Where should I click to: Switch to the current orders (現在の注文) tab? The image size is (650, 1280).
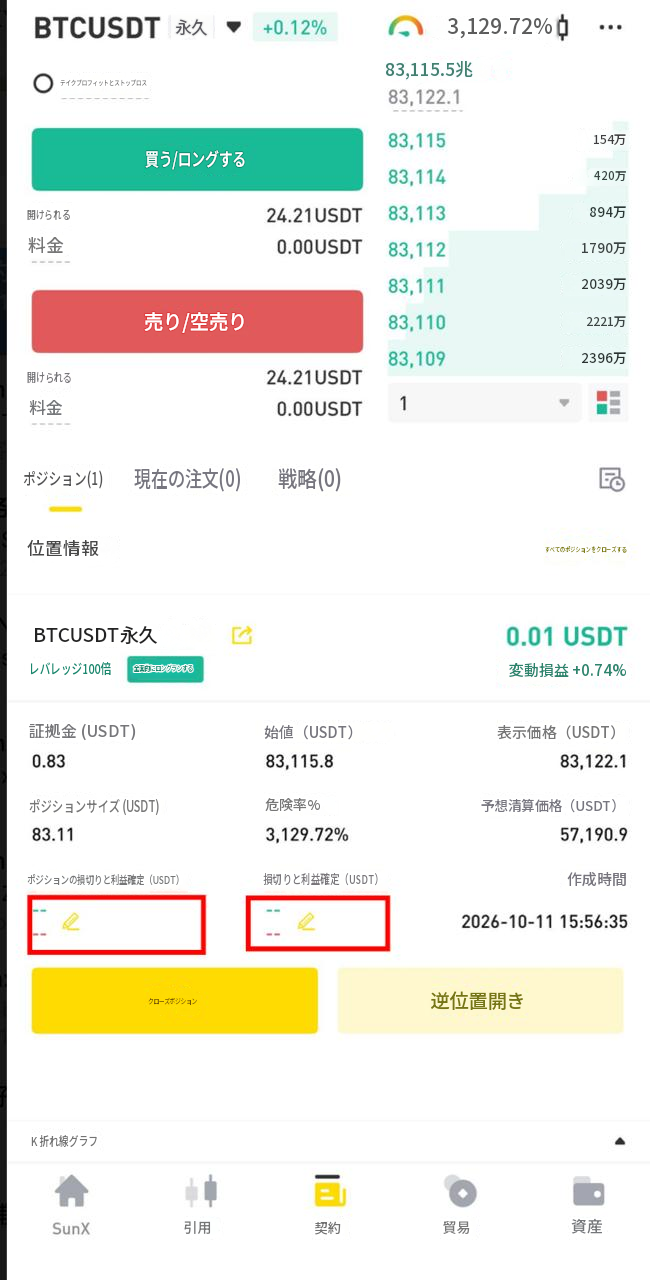point(188,479)
